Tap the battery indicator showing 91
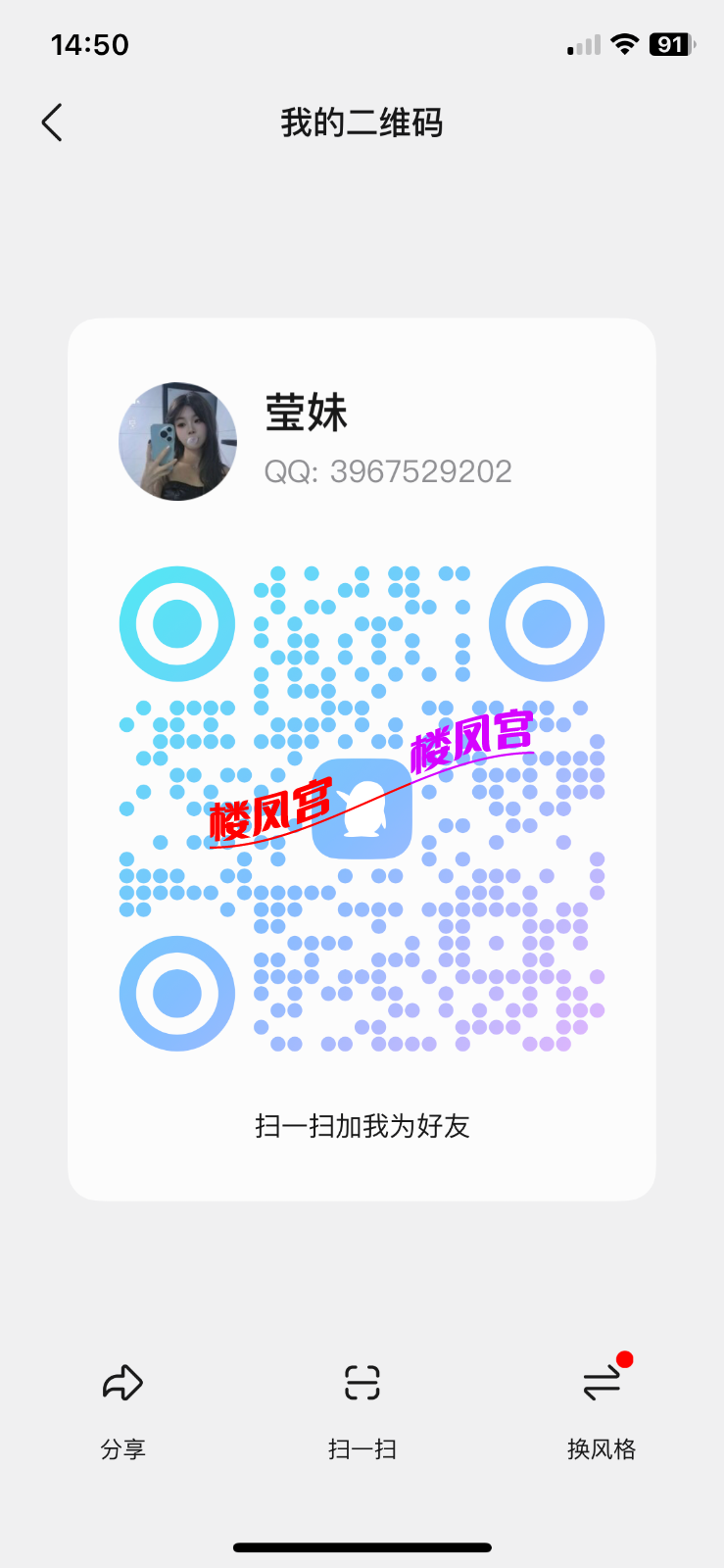The height and width of the screenshot is (1568, 724). click(670, 44)
